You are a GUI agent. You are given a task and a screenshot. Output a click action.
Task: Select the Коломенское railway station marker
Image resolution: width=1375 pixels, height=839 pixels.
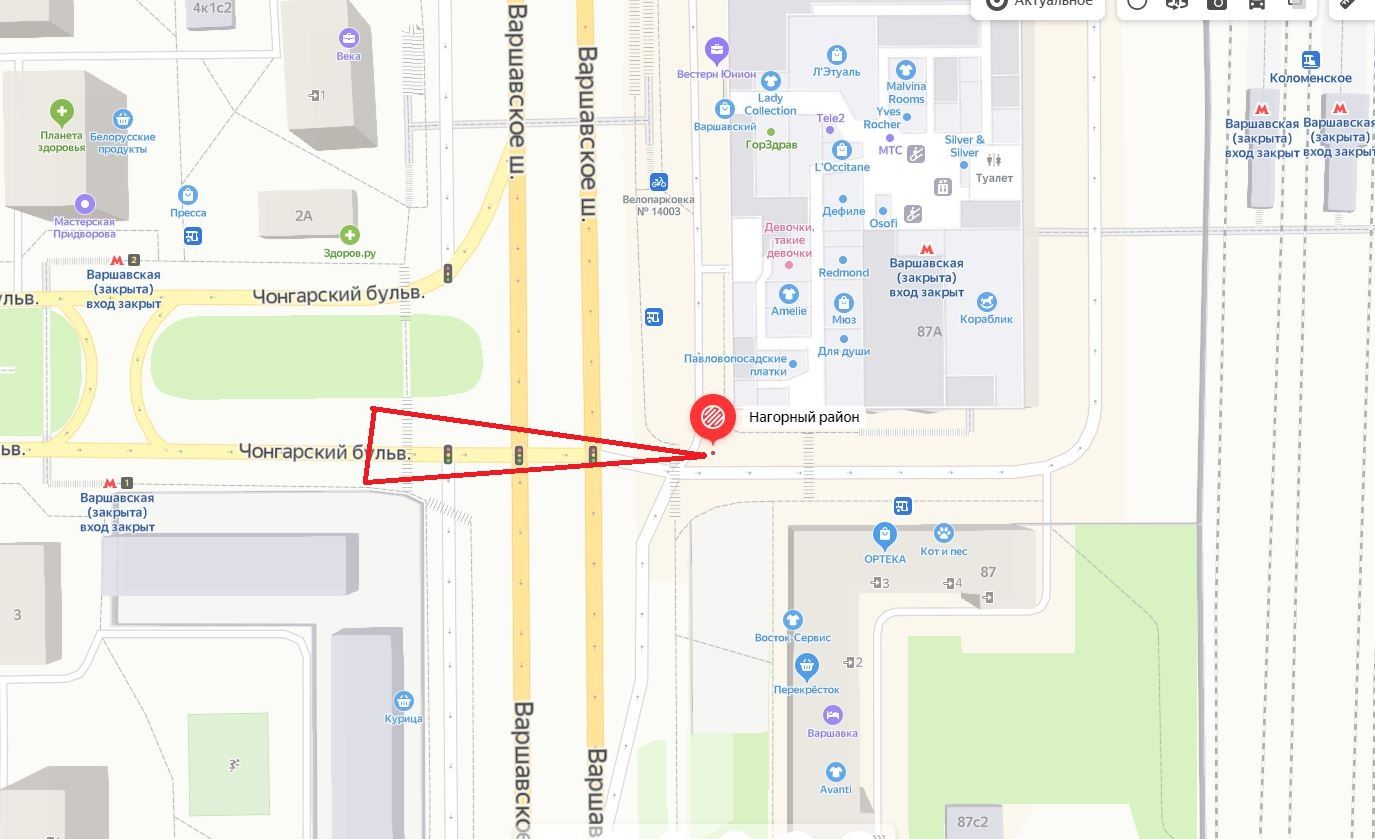pyautogui.click(x=1310, y=60)
